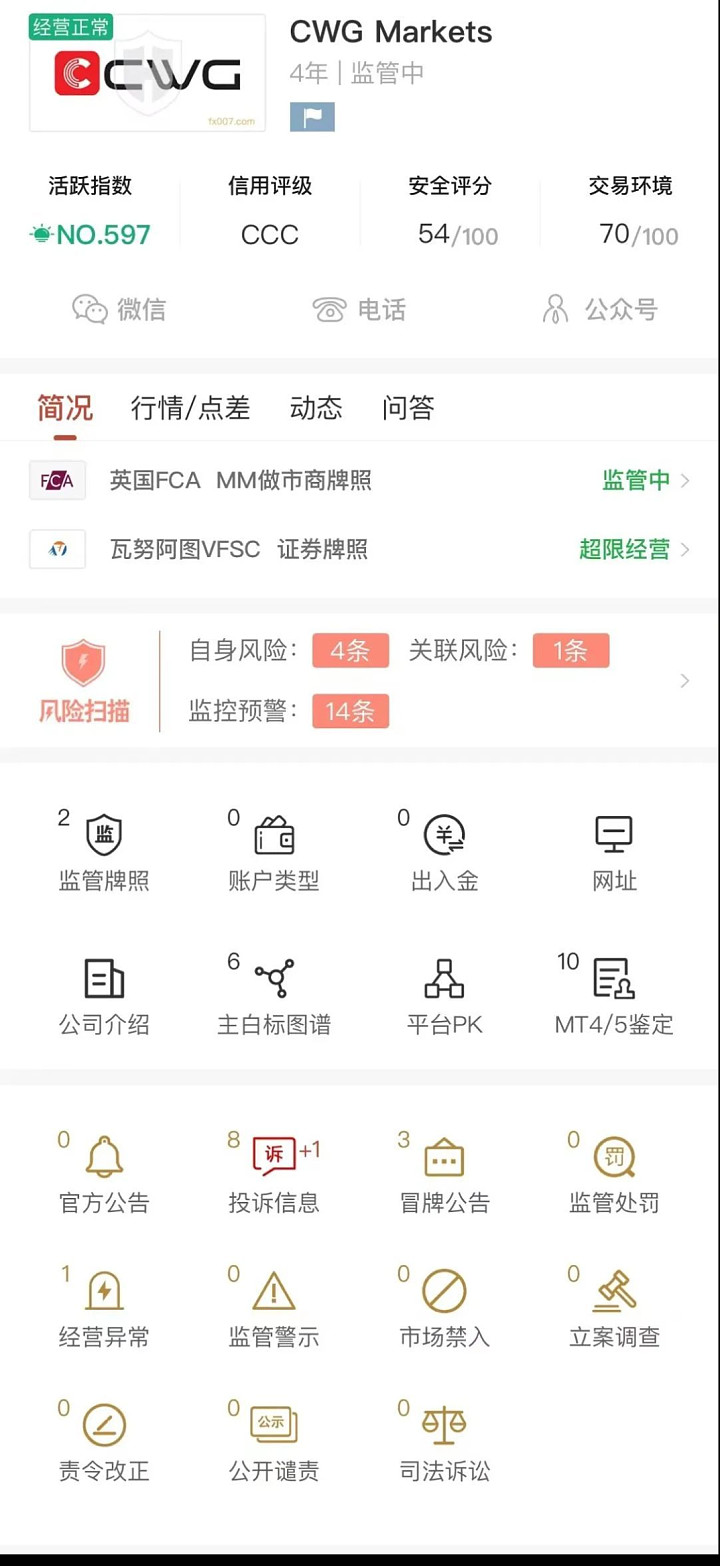Open the 问答 tab
The image size is (720, 1566).
(408, 408)
